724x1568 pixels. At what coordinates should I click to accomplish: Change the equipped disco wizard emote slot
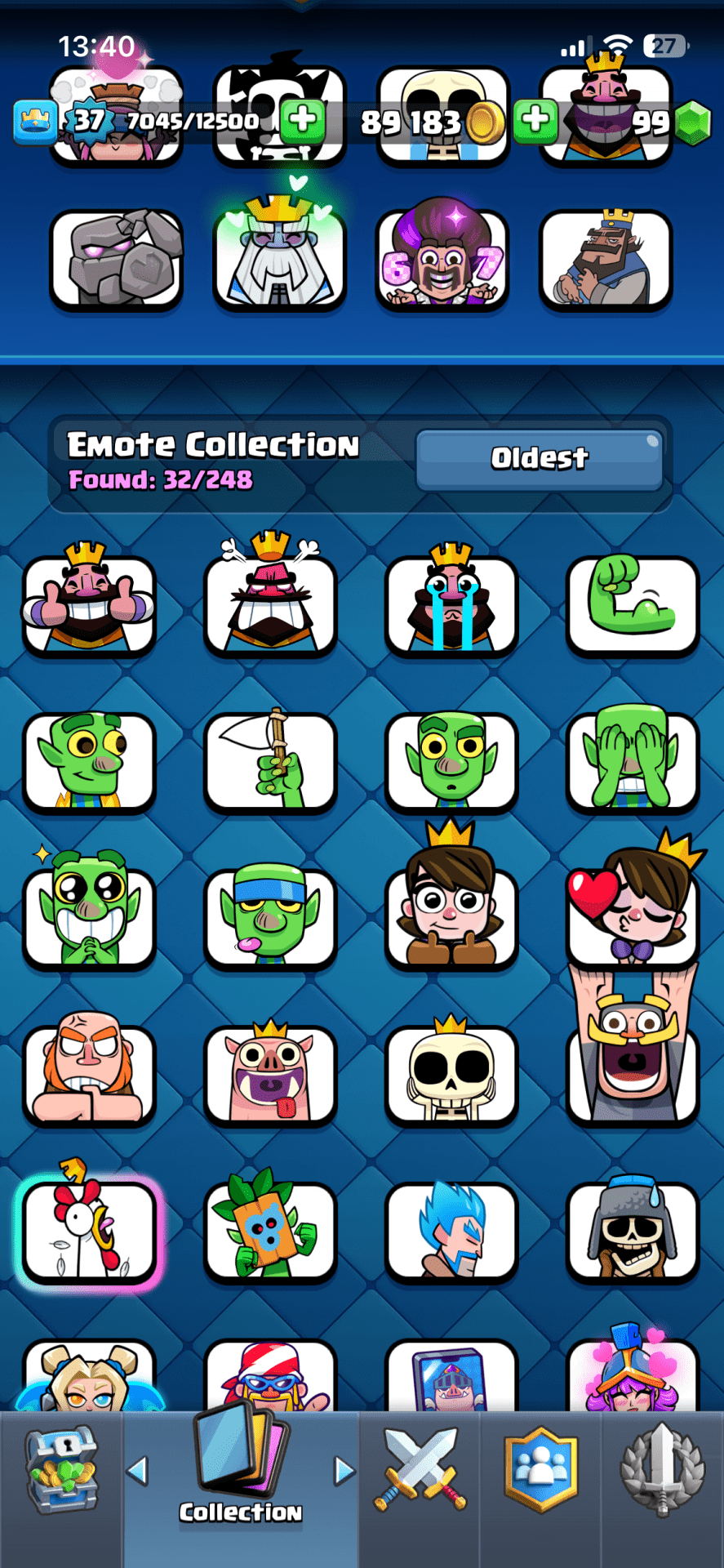tap(442, 259)
